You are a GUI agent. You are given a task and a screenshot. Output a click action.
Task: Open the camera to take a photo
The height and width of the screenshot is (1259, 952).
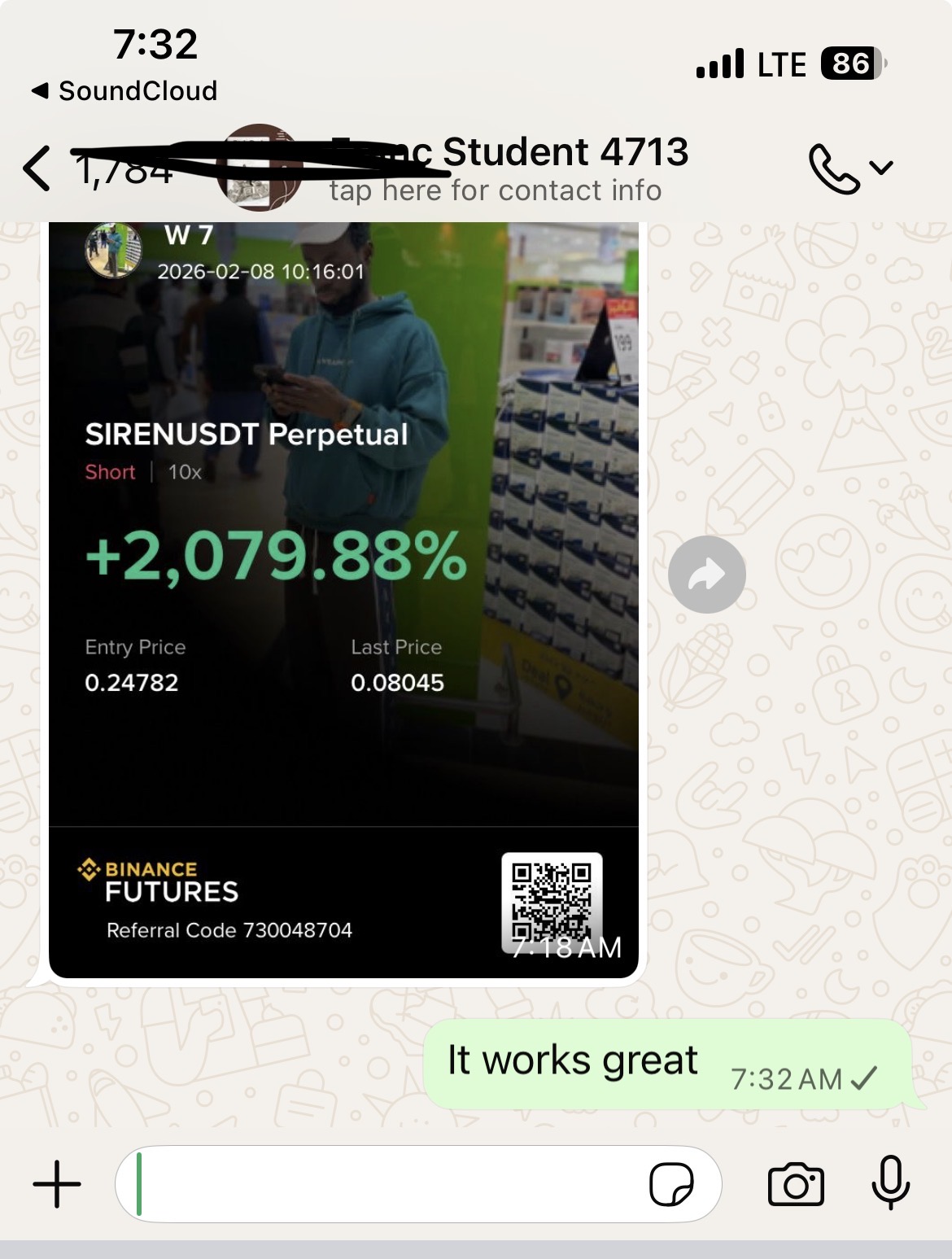tap(796, 1184)
